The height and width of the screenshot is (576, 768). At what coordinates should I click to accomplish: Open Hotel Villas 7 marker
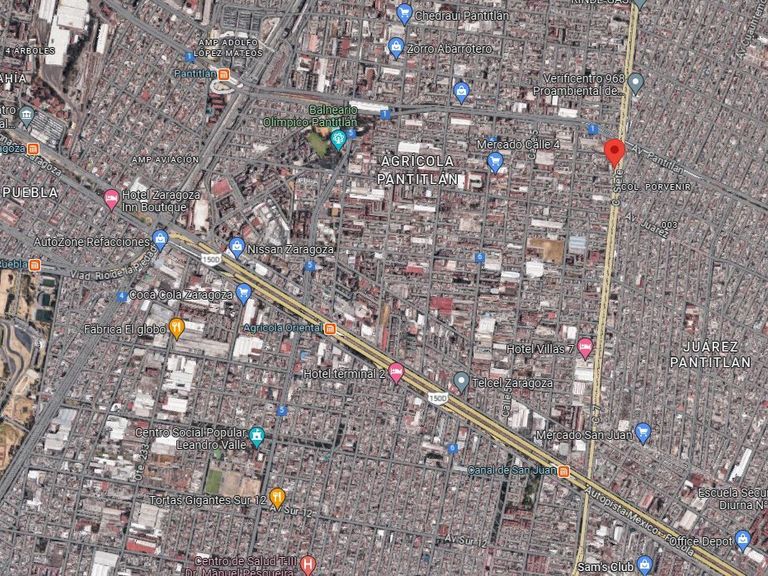point(585,347)
